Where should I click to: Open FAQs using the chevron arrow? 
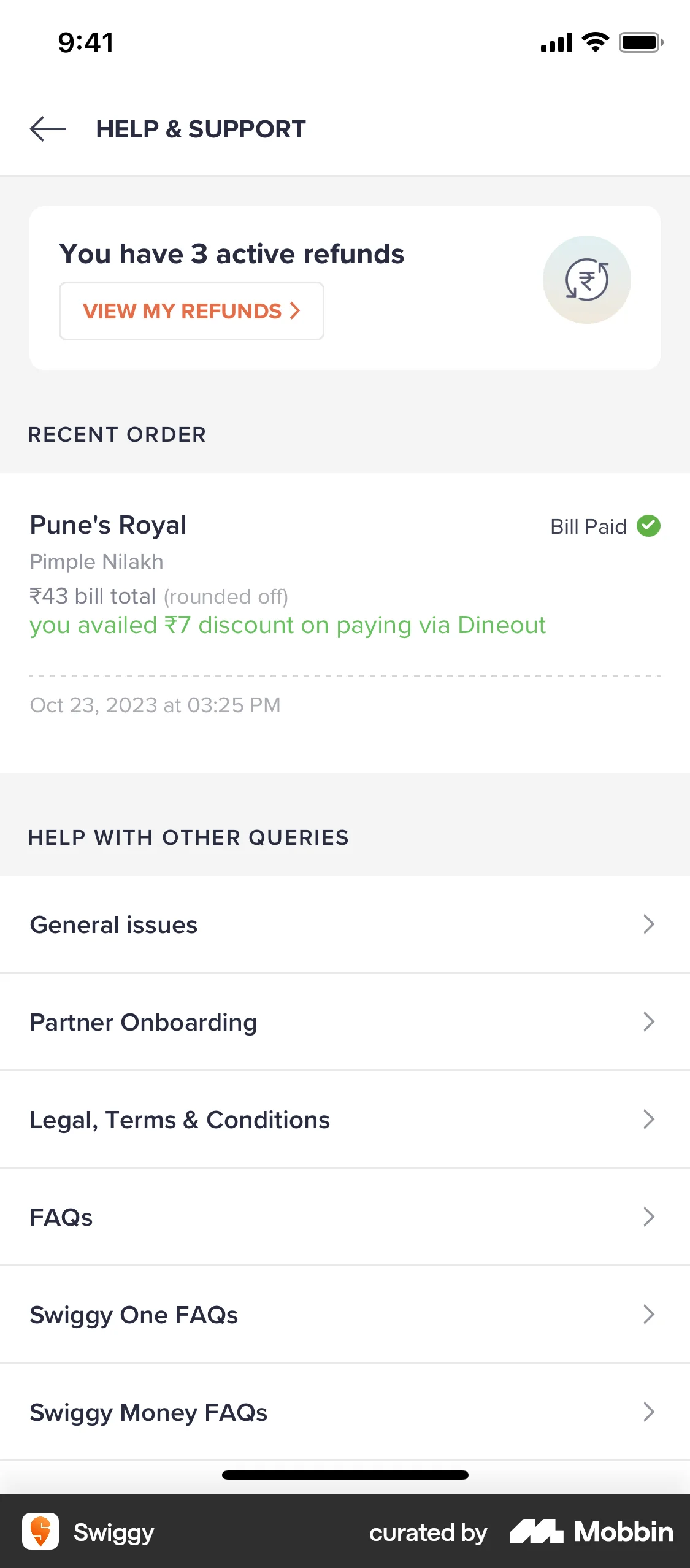[x=650, y=1216]
